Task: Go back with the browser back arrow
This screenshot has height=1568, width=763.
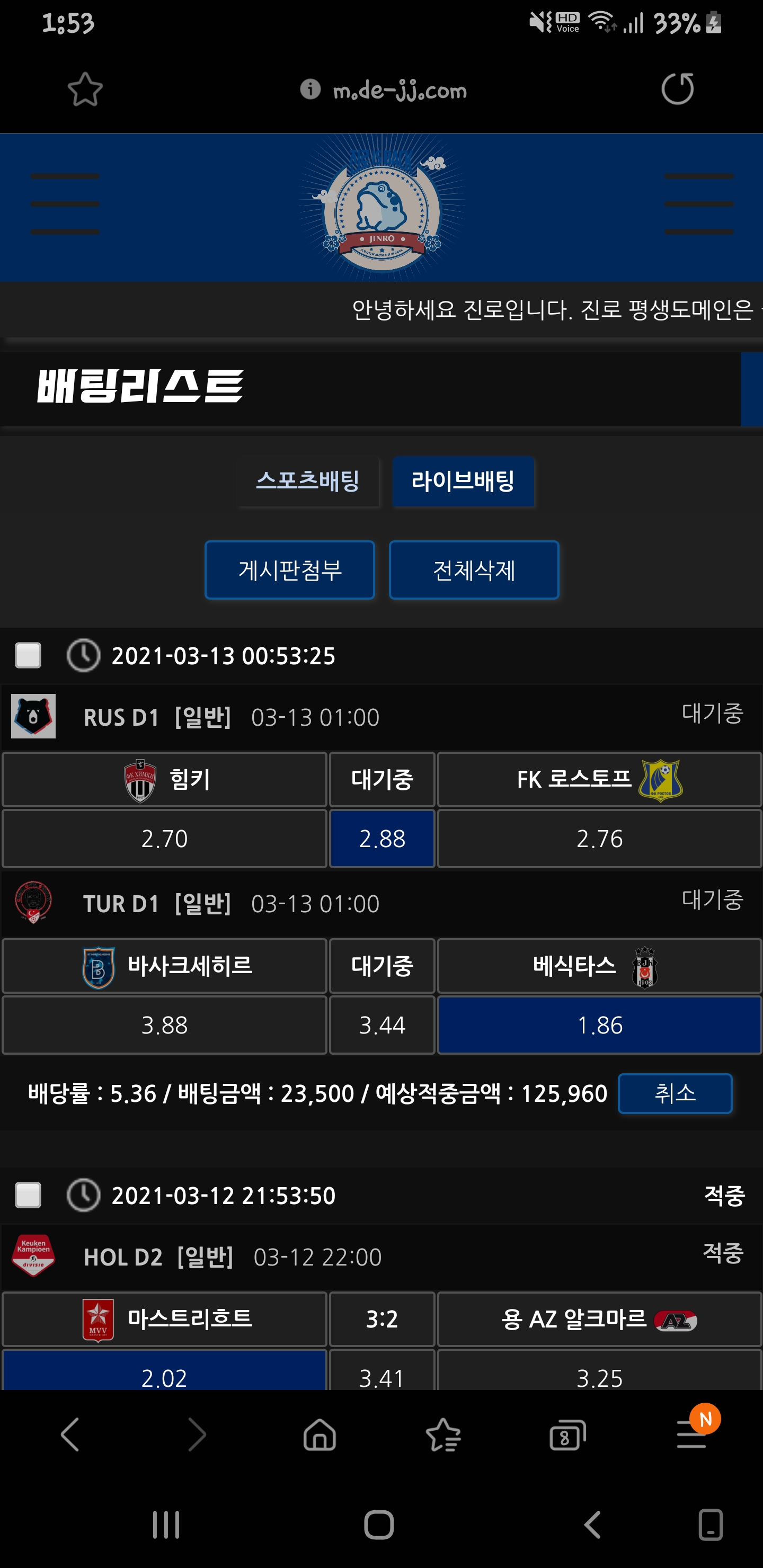Action: tap(70, 1435)
